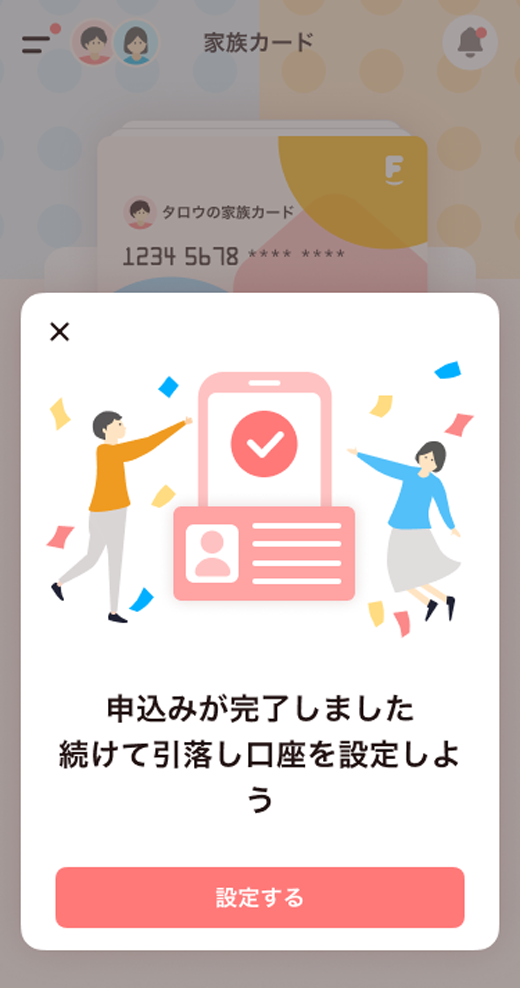Open the notifications bell

tap(470, 42)
